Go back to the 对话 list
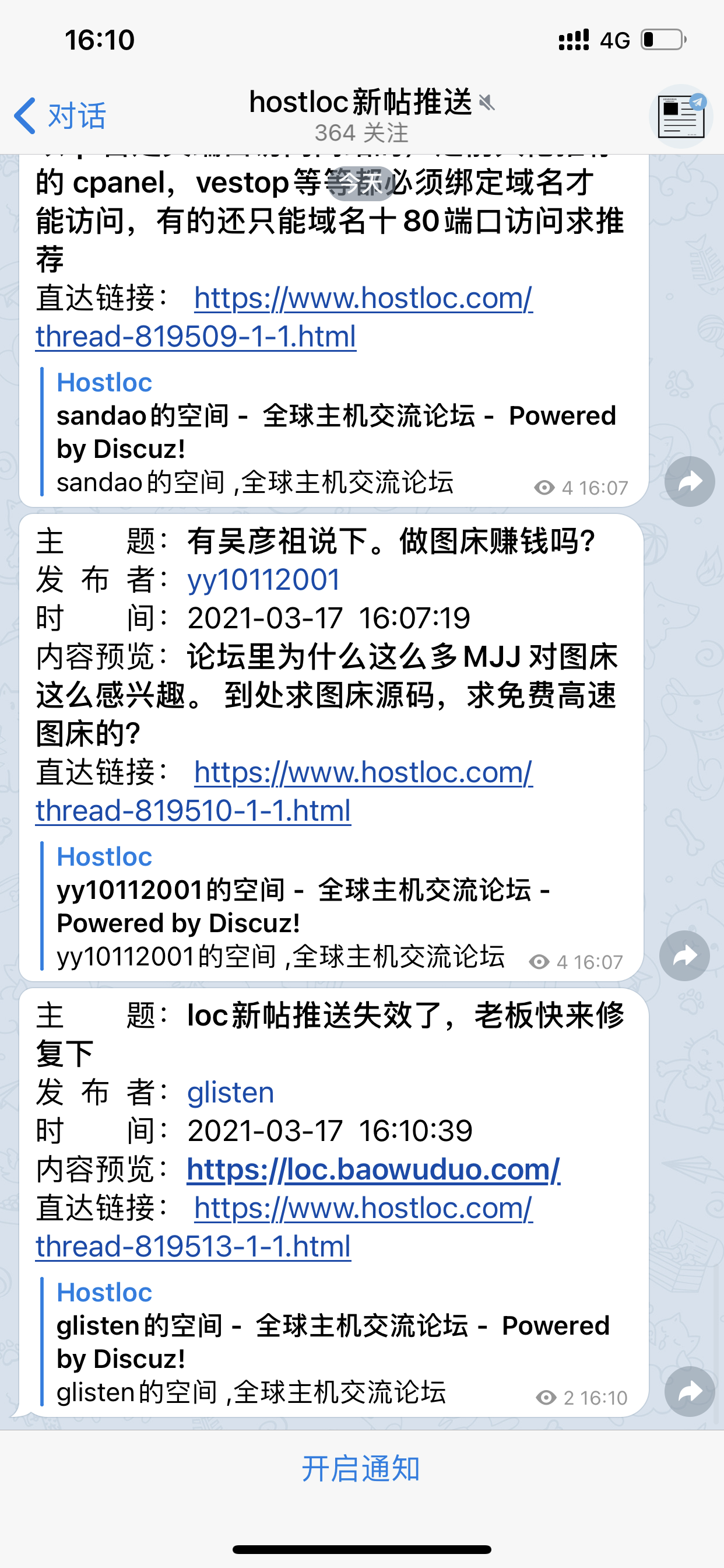Viewport: 724px width, 1568px height. coord(60,116)
